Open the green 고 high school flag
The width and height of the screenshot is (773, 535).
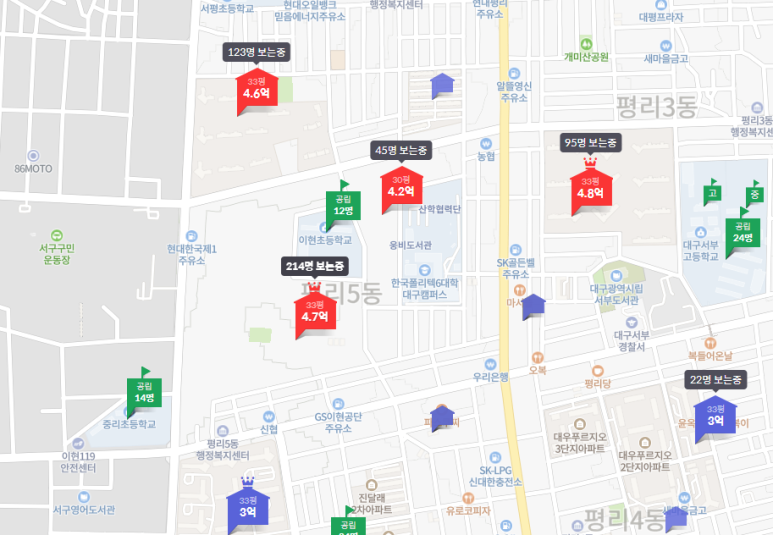click(x=712, y=193)
